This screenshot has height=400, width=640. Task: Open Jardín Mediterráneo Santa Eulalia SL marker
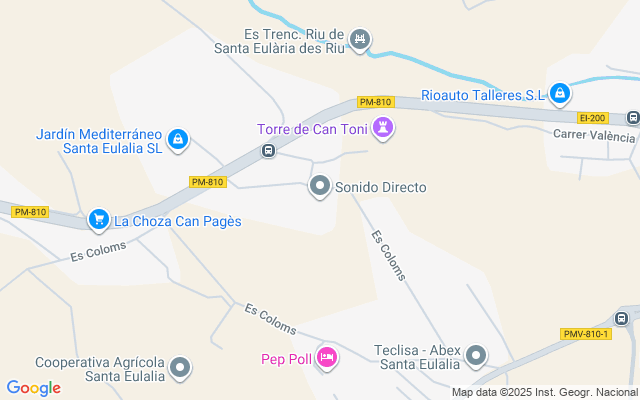178,139
